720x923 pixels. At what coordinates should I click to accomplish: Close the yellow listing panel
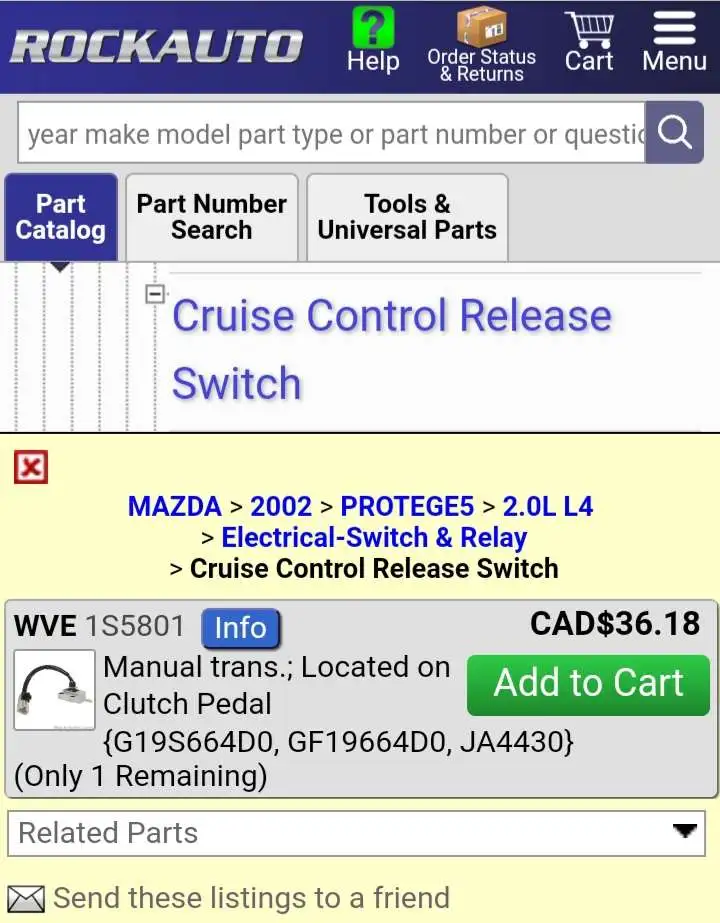[31, 467]
